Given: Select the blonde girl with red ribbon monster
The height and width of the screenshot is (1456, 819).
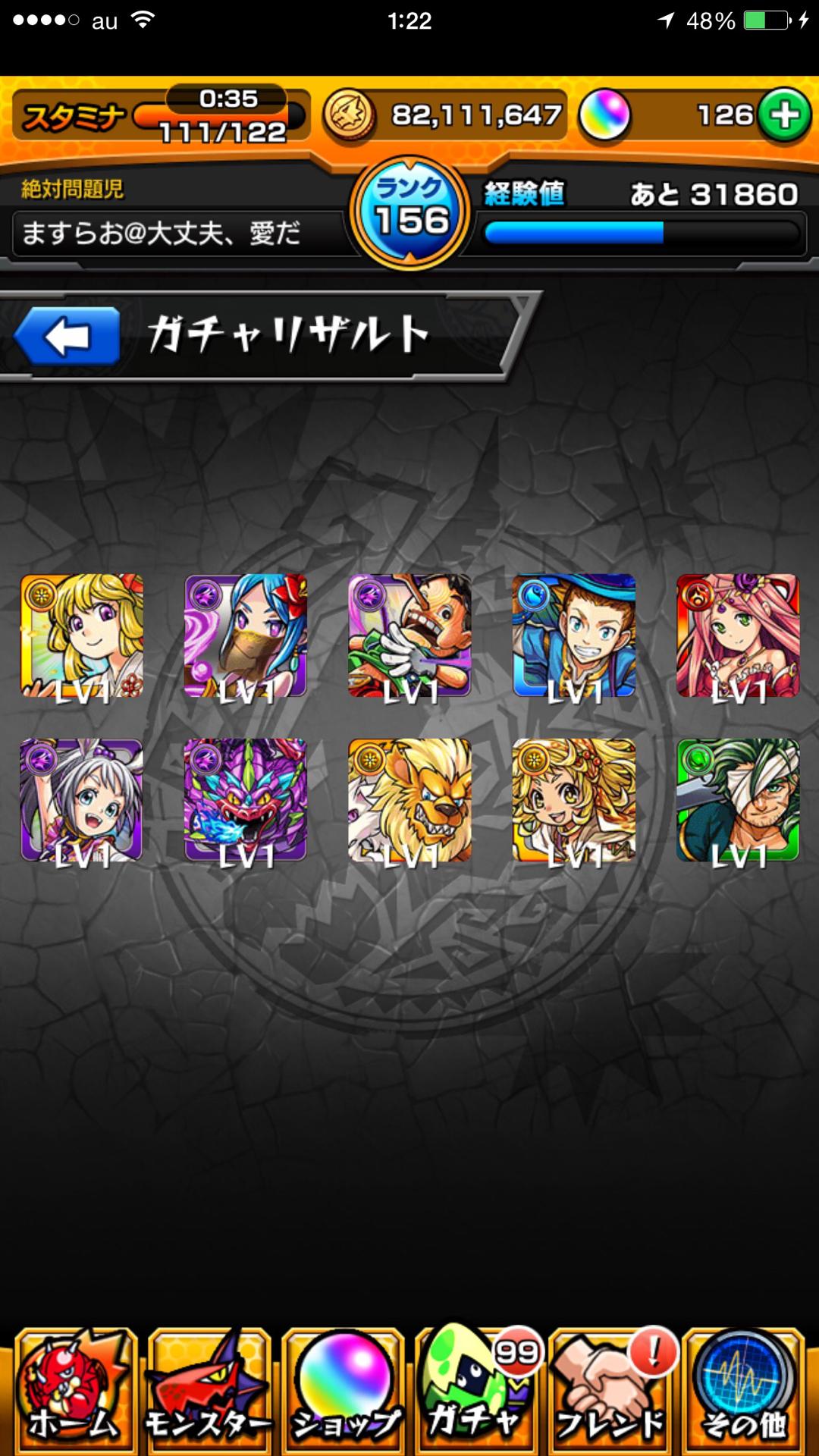Looking at the screenshot, I should pos(82,635).
